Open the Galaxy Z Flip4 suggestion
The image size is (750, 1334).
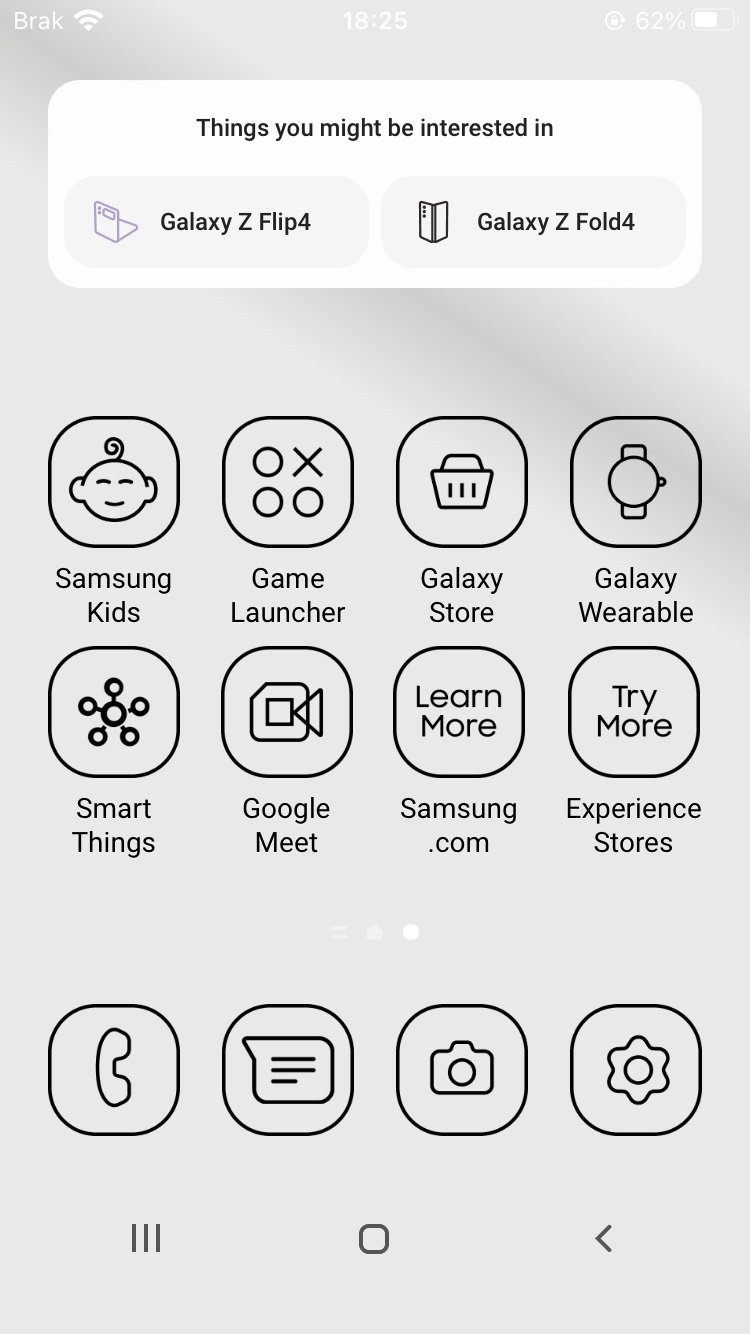(x=216, y=222)
